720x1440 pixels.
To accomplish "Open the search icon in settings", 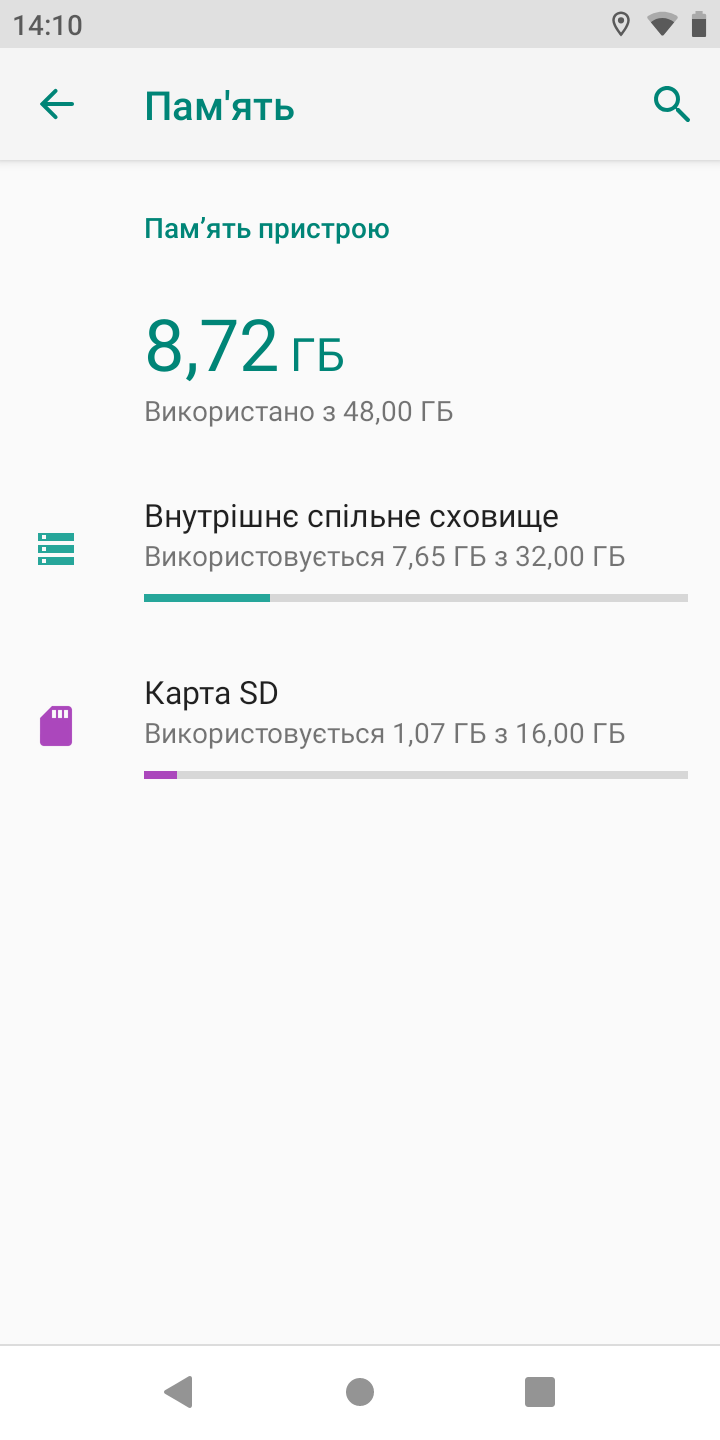I will click(x=671, y=104).
